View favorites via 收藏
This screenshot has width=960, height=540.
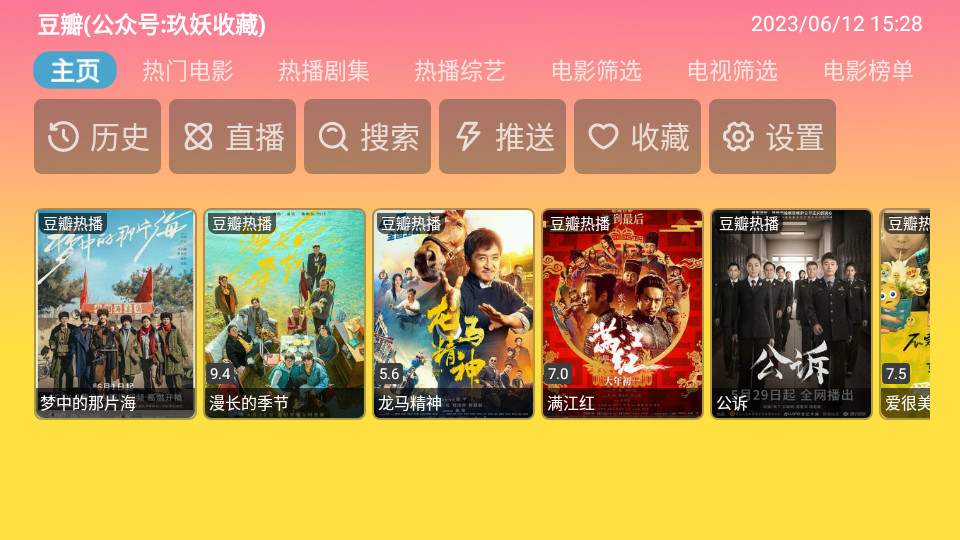(x=638, y=137)
